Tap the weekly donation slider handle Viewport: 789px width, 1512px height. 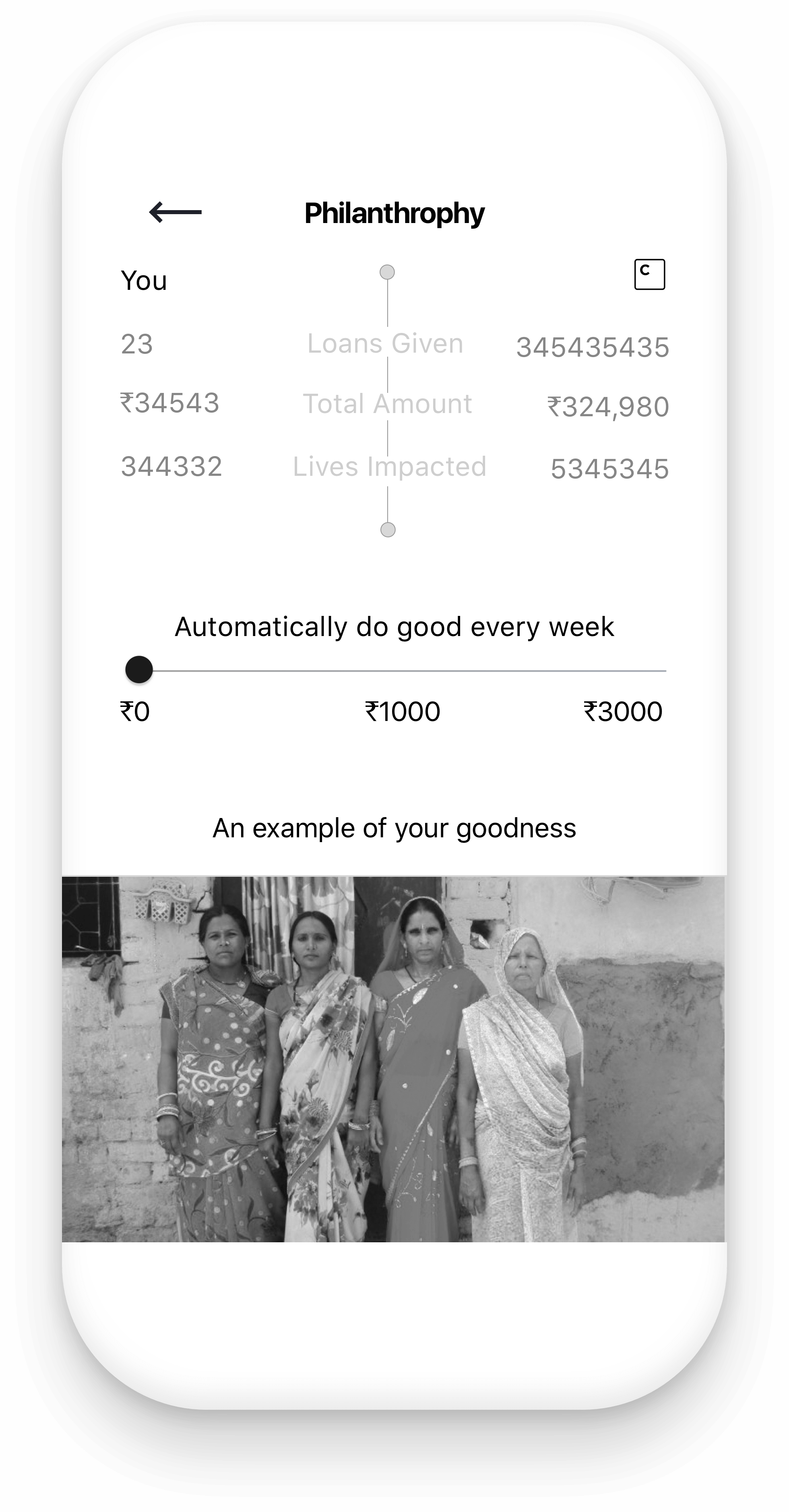point(139,670)
